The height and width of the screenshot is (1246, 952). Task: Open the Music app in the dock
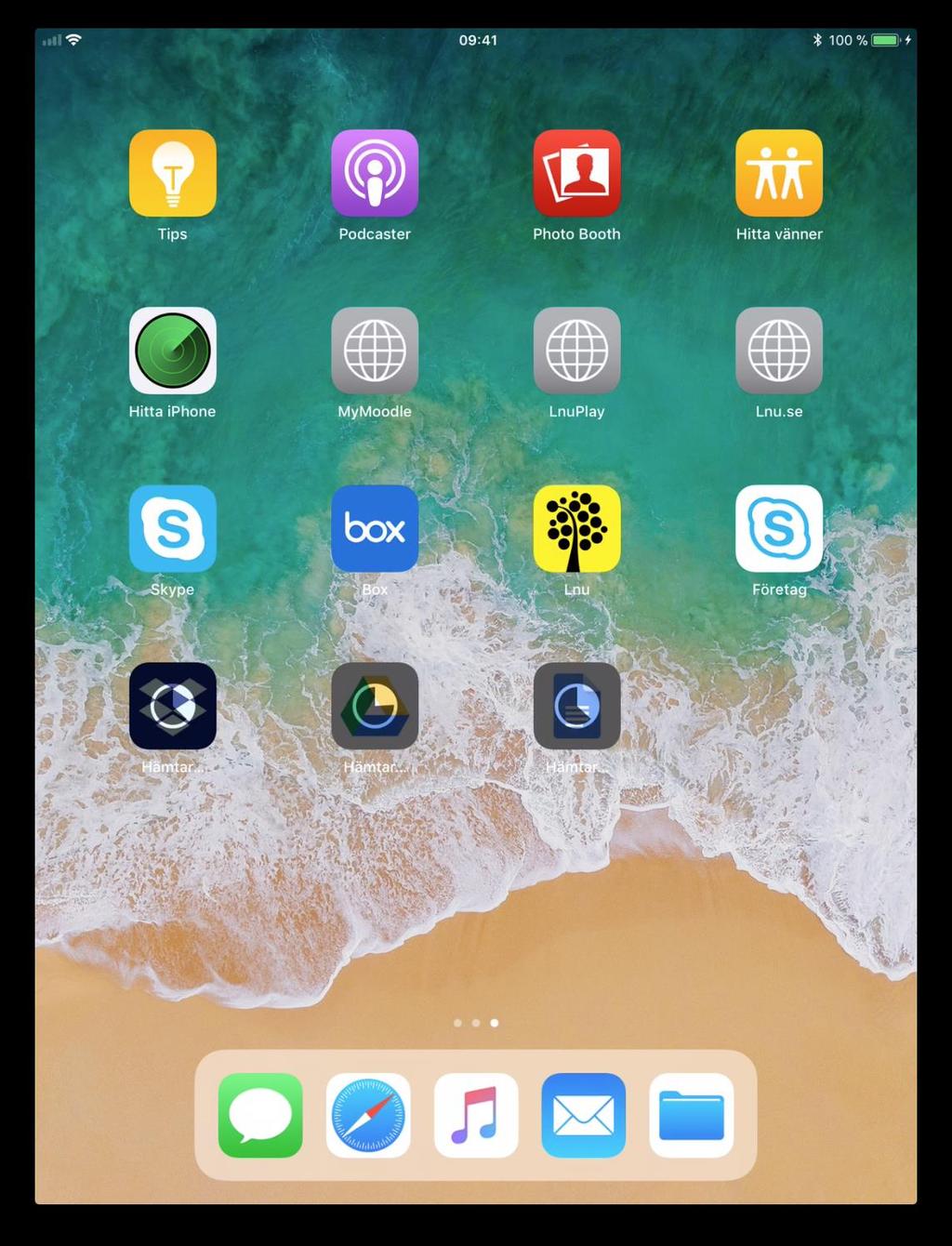click(x=476, y=1115)
